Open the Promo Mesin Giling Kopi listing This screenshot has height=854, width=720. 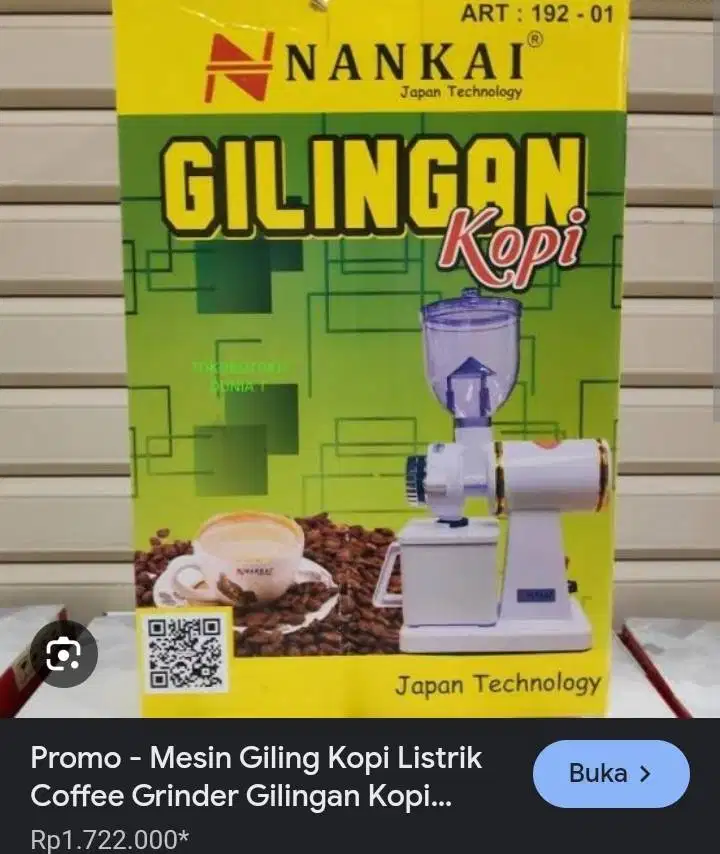(256, 776)
